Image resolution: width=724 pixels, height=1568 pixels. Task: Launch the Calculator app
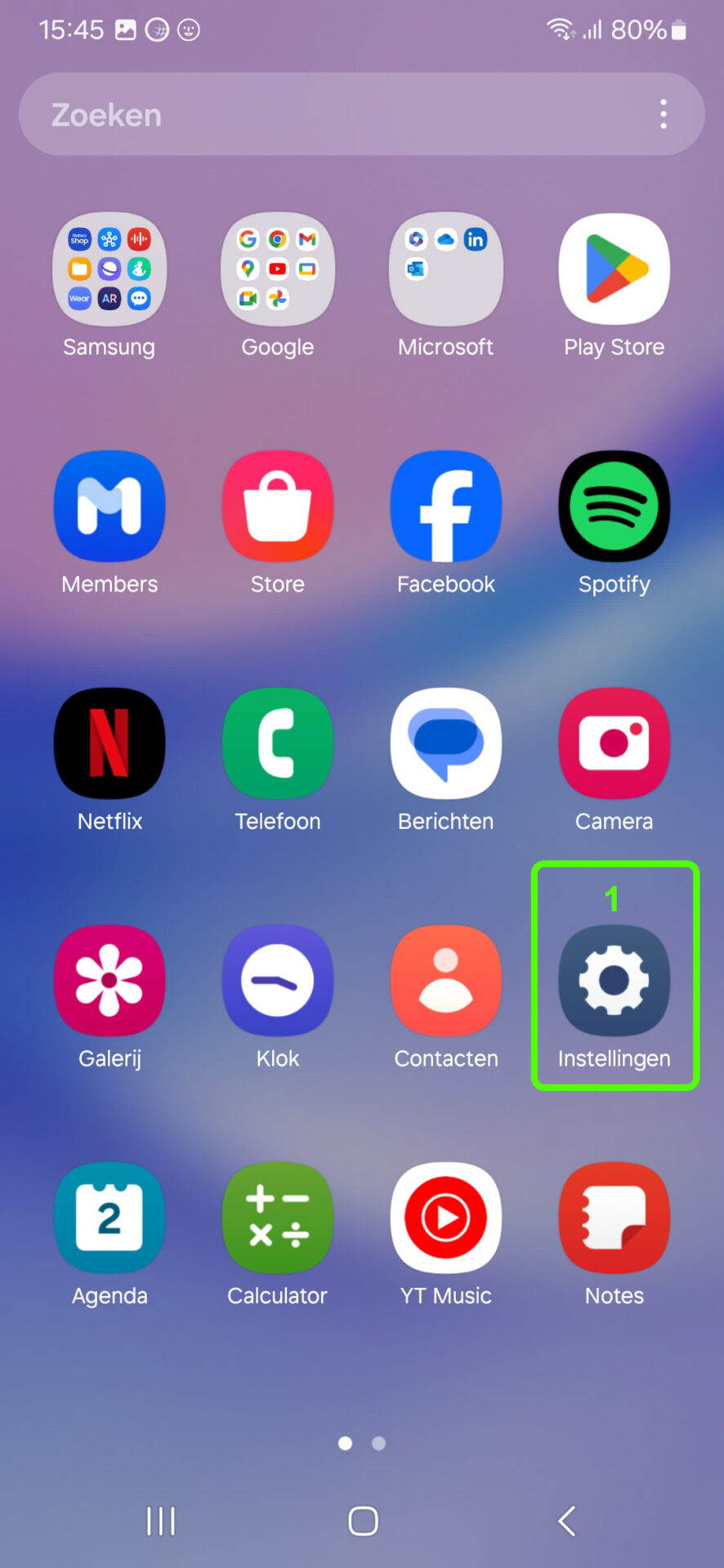tap(278, 1217)
